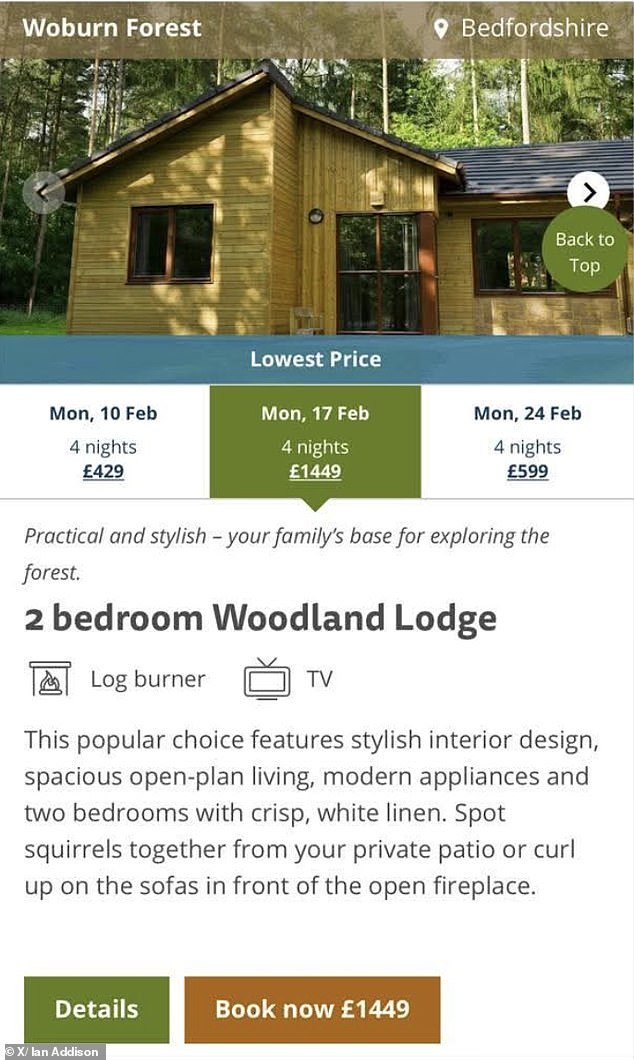Book now for £1449
The image size is (634, 1060).
[312, 1009]
